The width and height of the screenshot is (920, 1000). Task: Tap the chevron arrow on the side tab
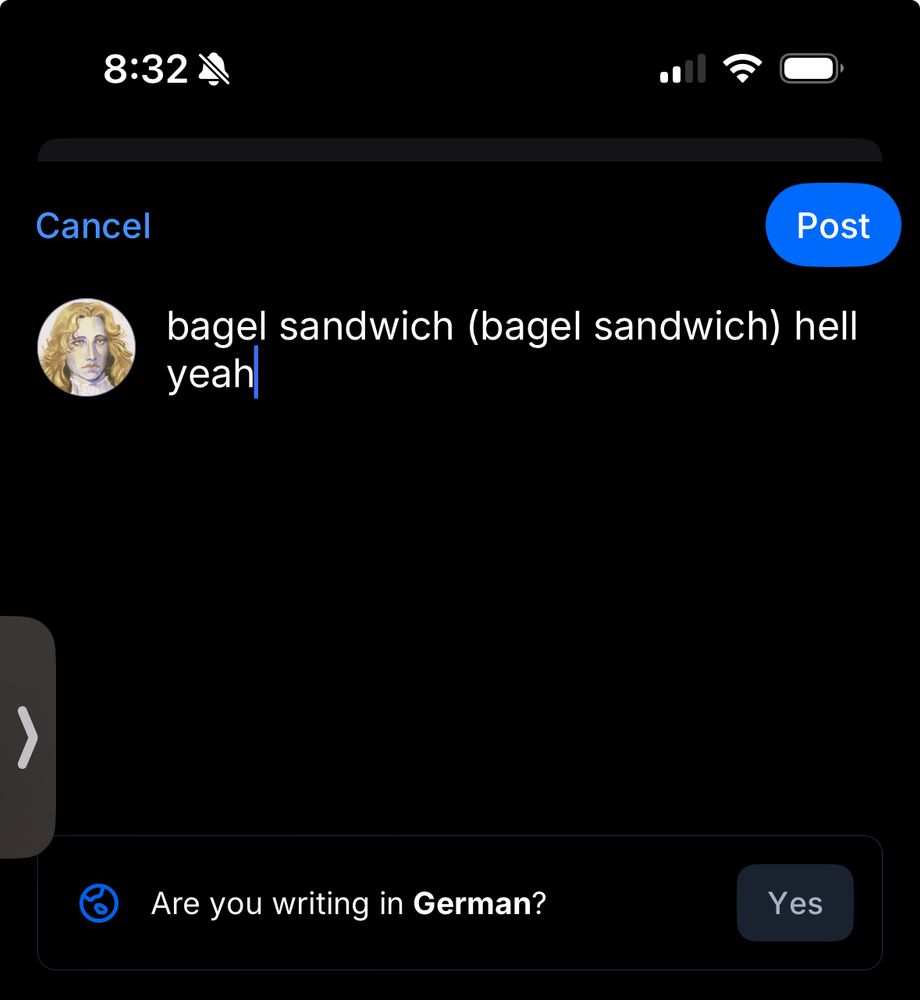tap(27, 738)
